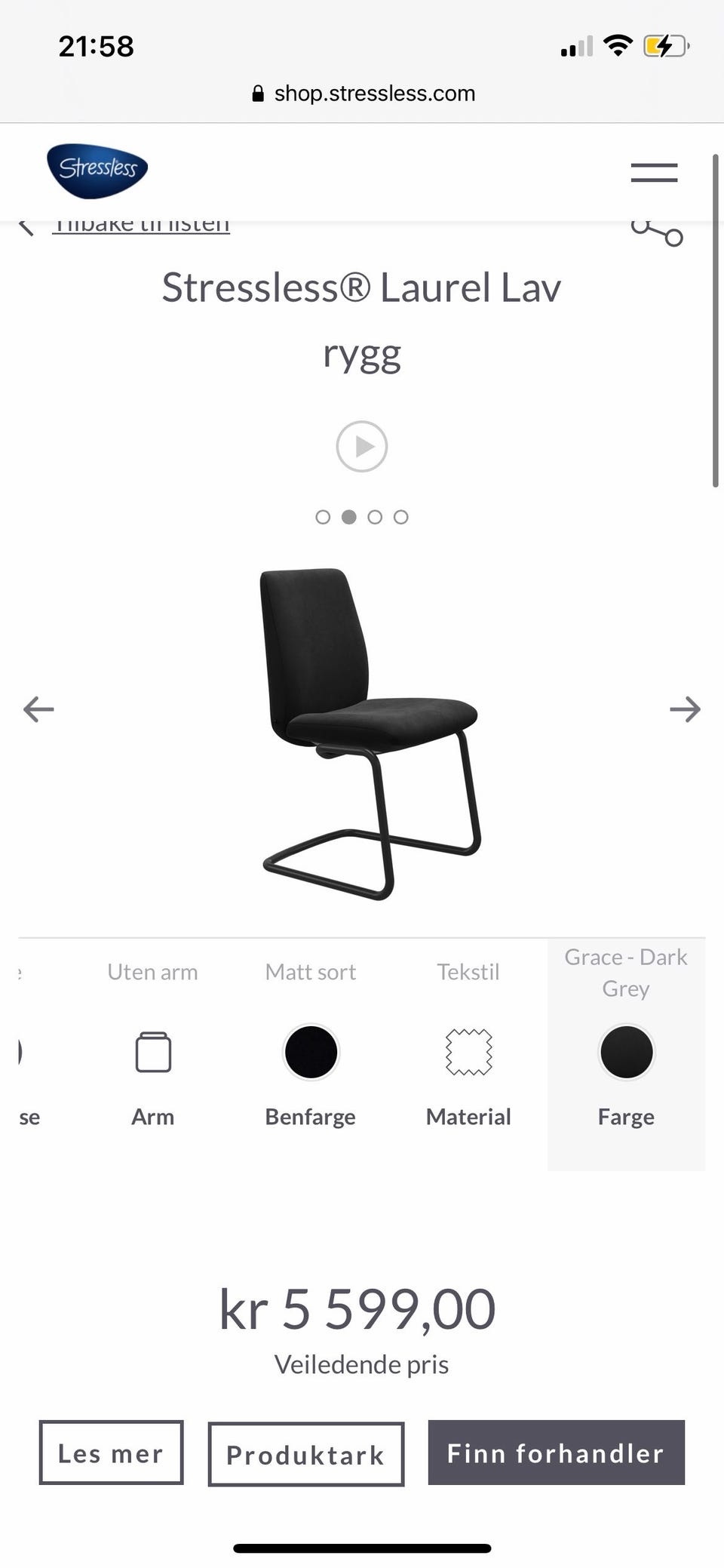
Task: Open the hamburger menu
Action: pos(654,173)
